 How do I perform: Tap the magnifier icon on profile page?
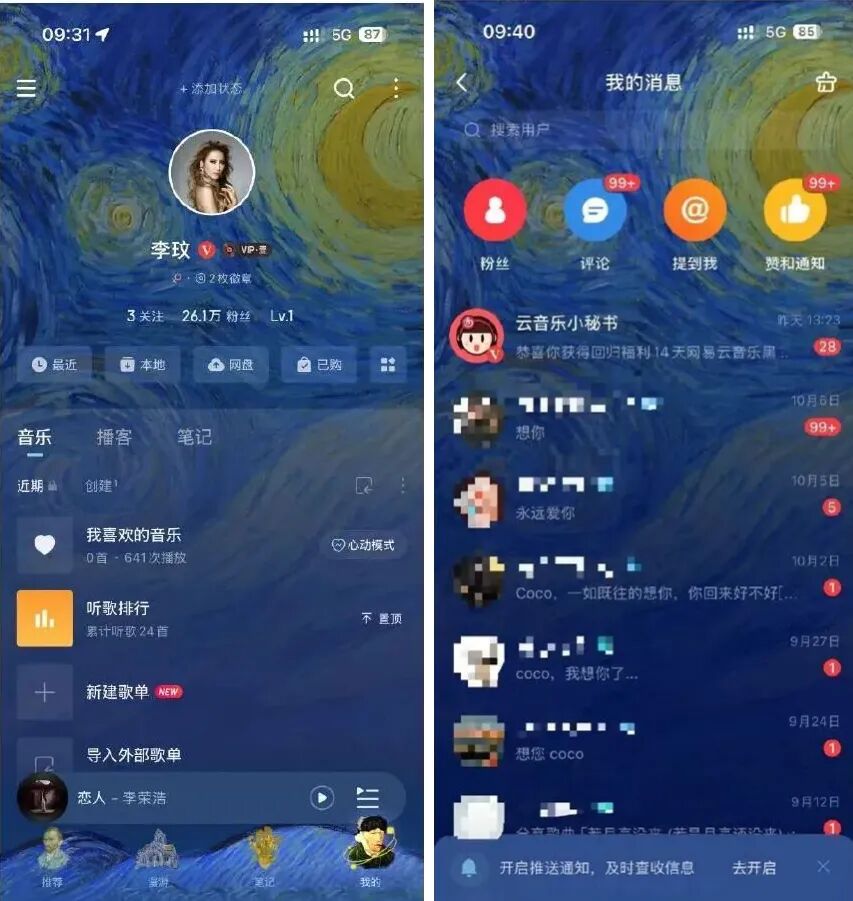(x=344, y=89)
